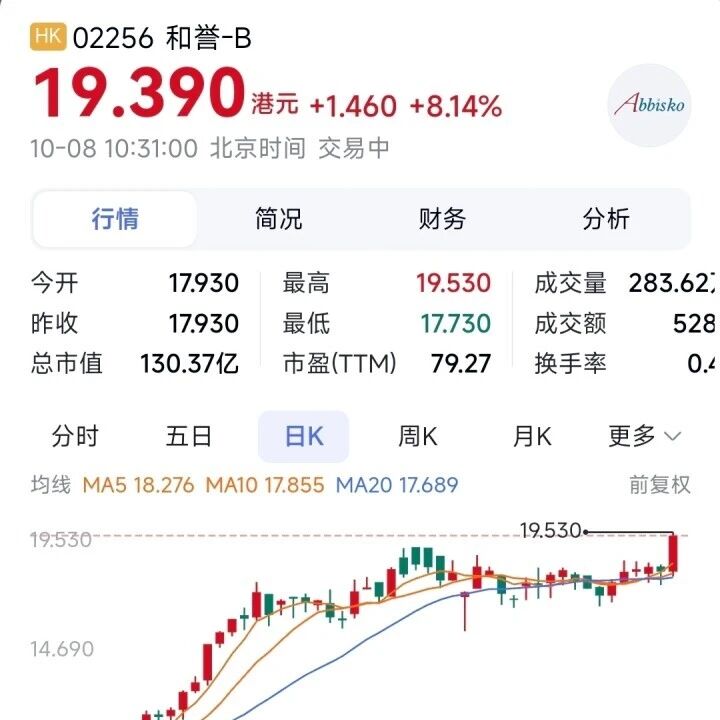Screen dimensions: 720x720
Task: Expand the 更多 chart options dropdown
Action: 645,436
